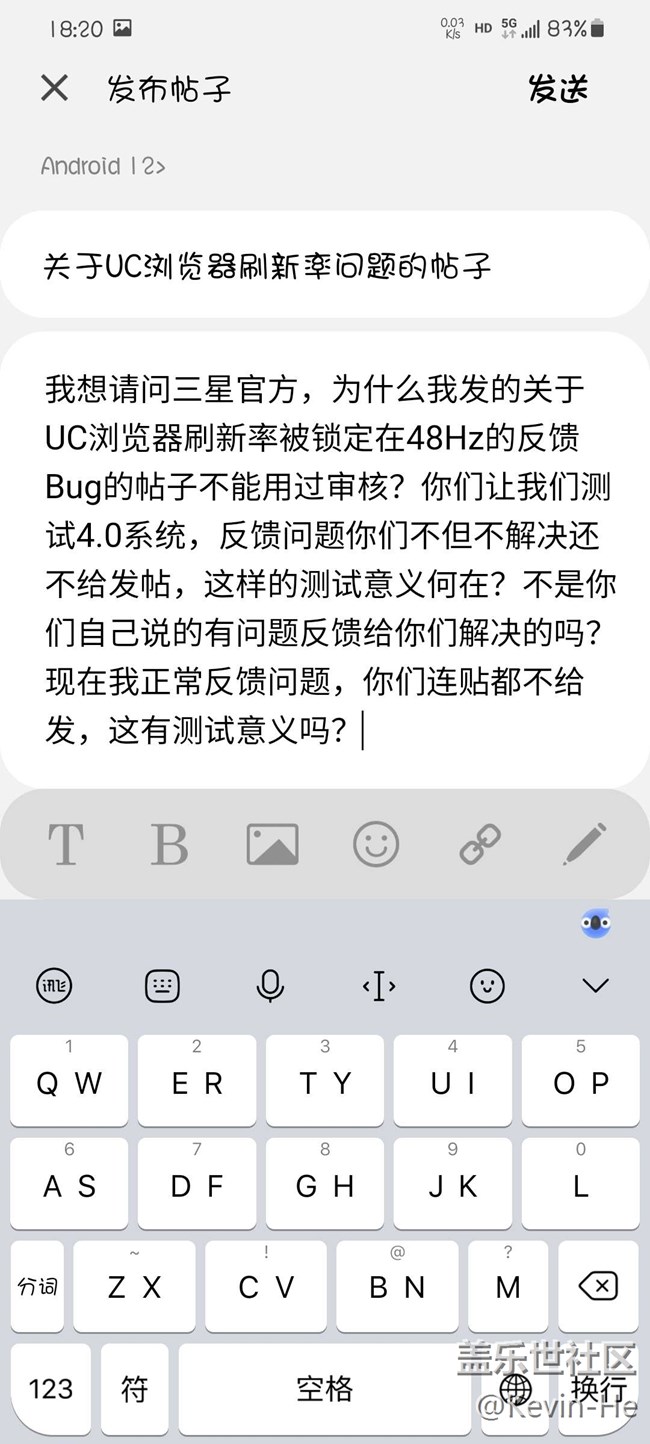The image size is (650, 1444).
Task: Insert a hyperlink using the link icon
Action: pyautogui.click(x=480, y=845)
